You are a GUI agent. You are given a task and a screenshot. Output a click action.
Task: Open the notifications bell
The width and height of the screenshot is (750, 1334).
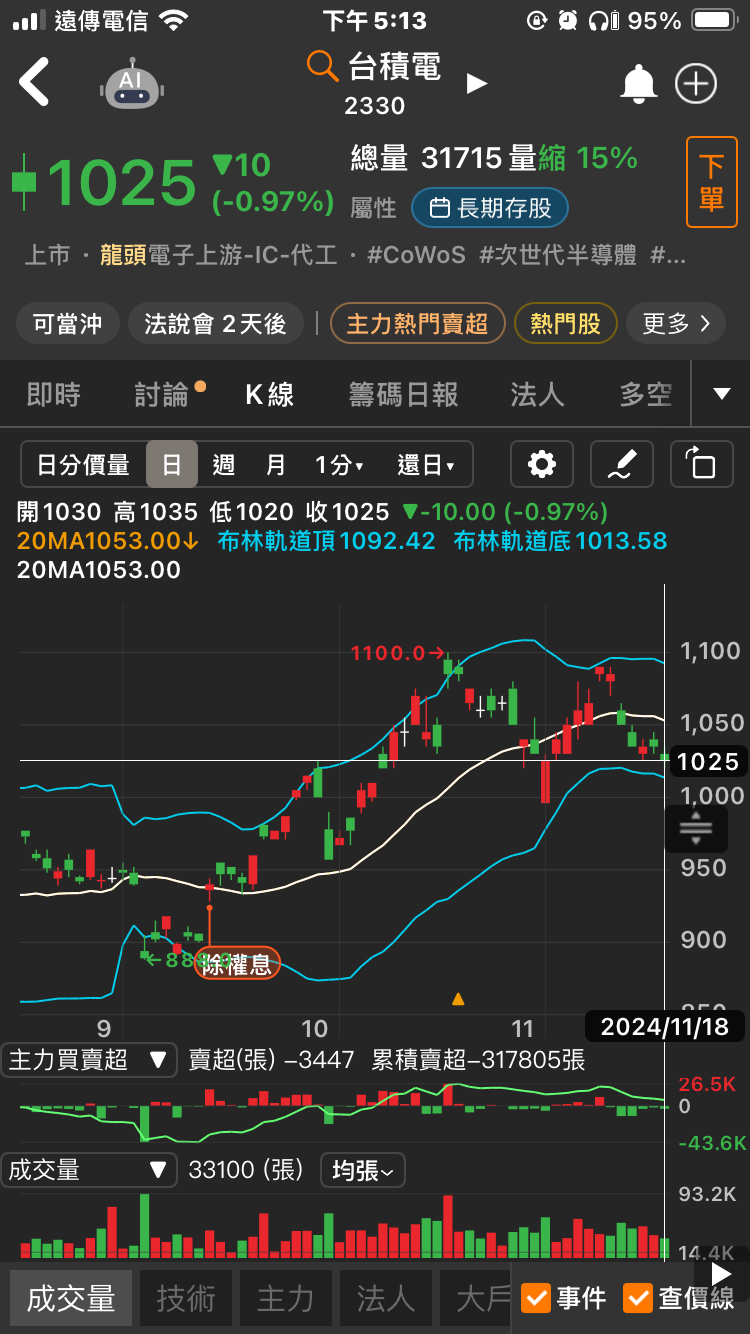tap(638, 85)
